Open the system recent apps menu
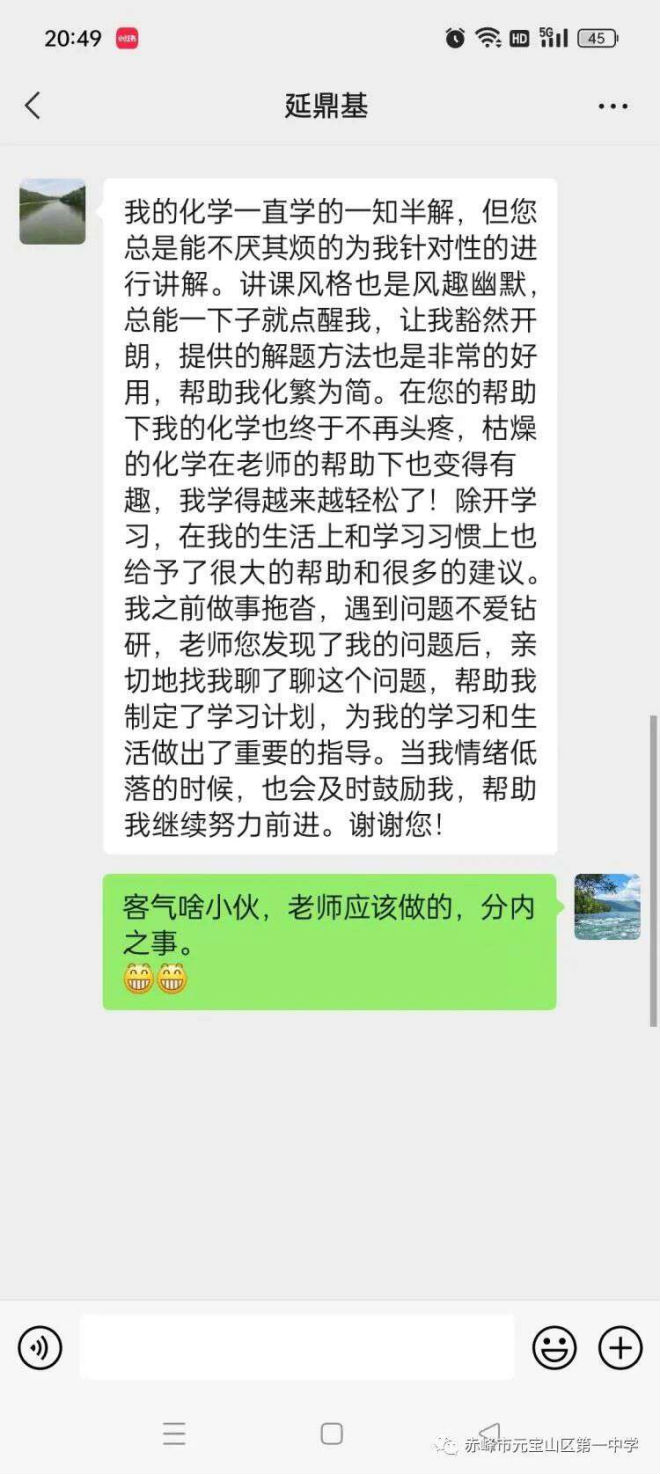This screenshot has height=1474, width=660. (174, 1433)
